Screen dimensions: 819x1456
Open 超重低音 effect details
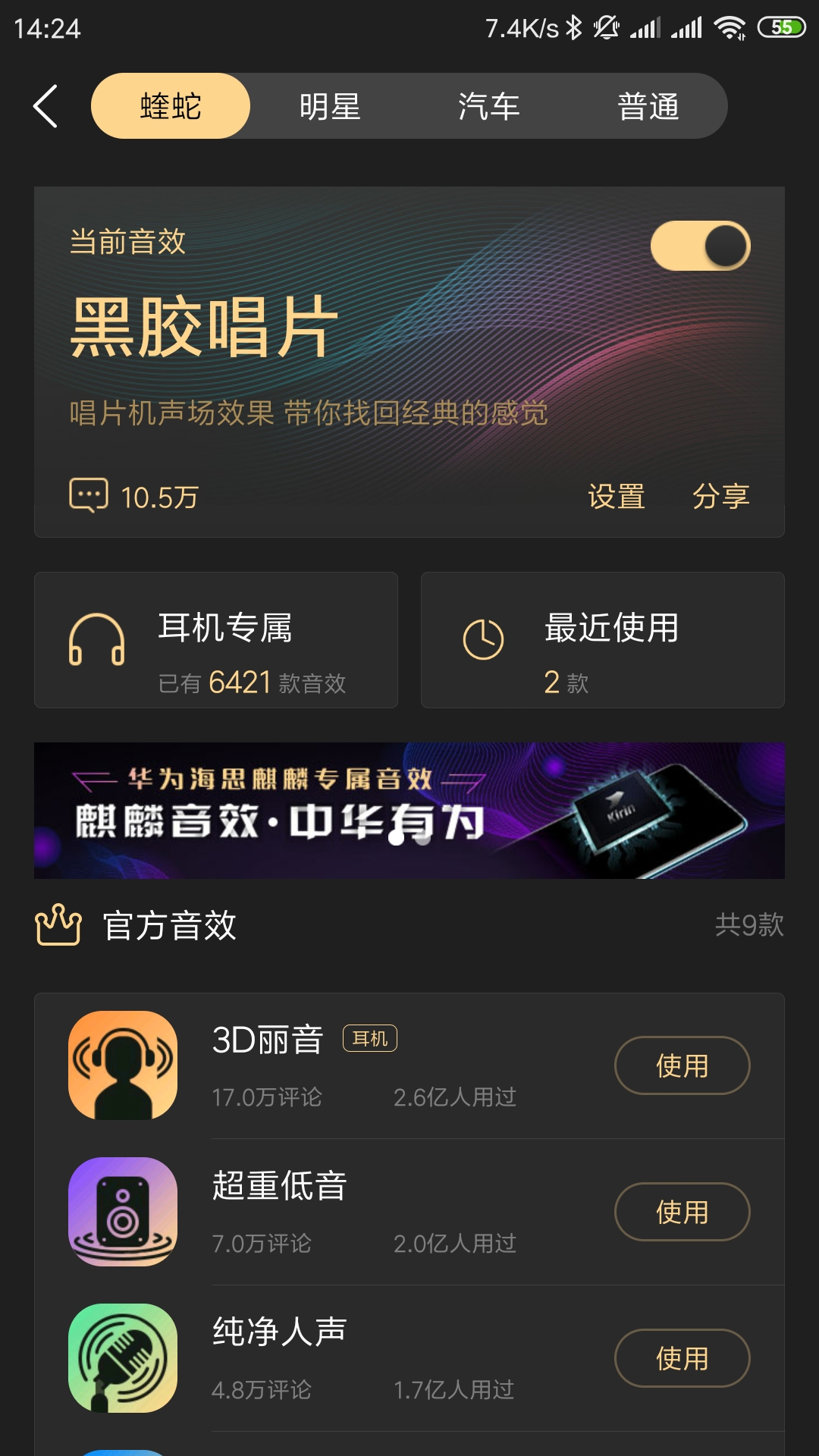(364, 1212)
